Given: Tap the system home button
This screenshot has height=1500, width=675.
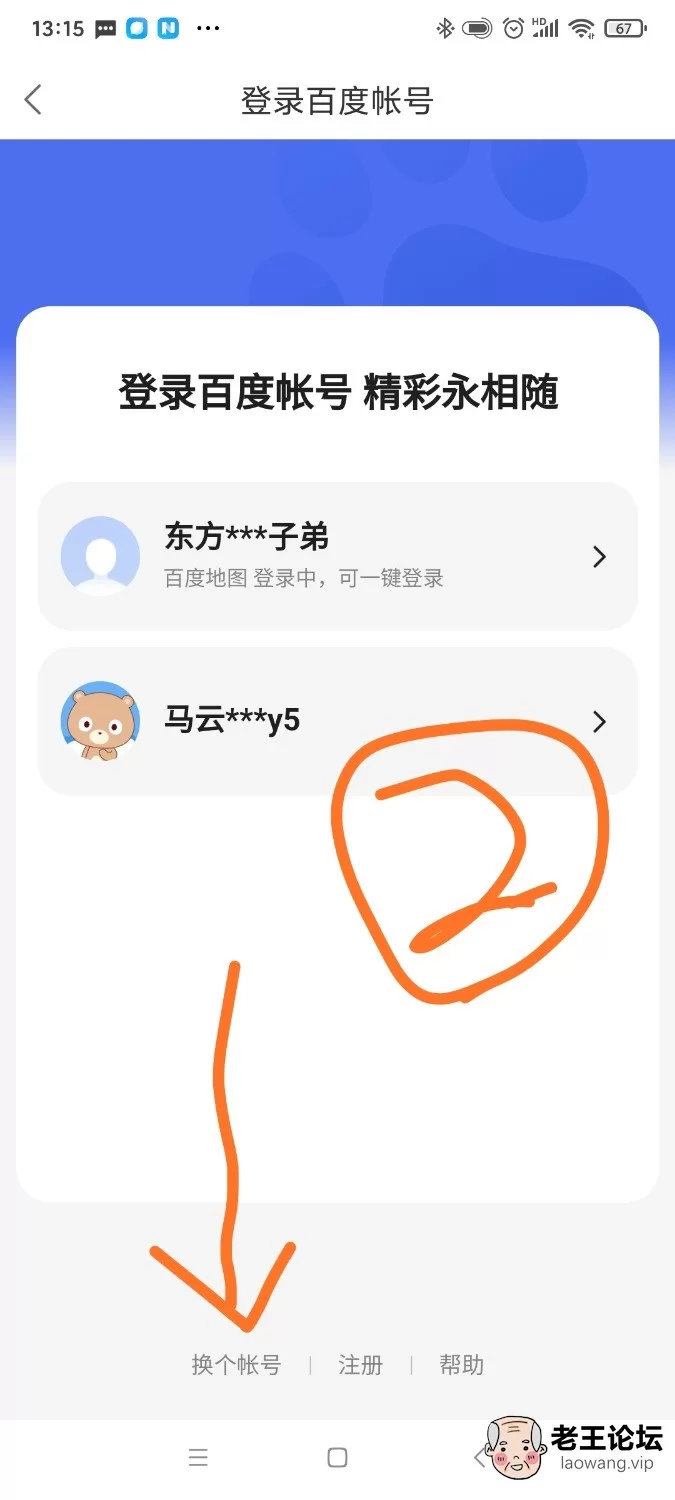Looking at the screenshot, I should [x=337, y=1458].
